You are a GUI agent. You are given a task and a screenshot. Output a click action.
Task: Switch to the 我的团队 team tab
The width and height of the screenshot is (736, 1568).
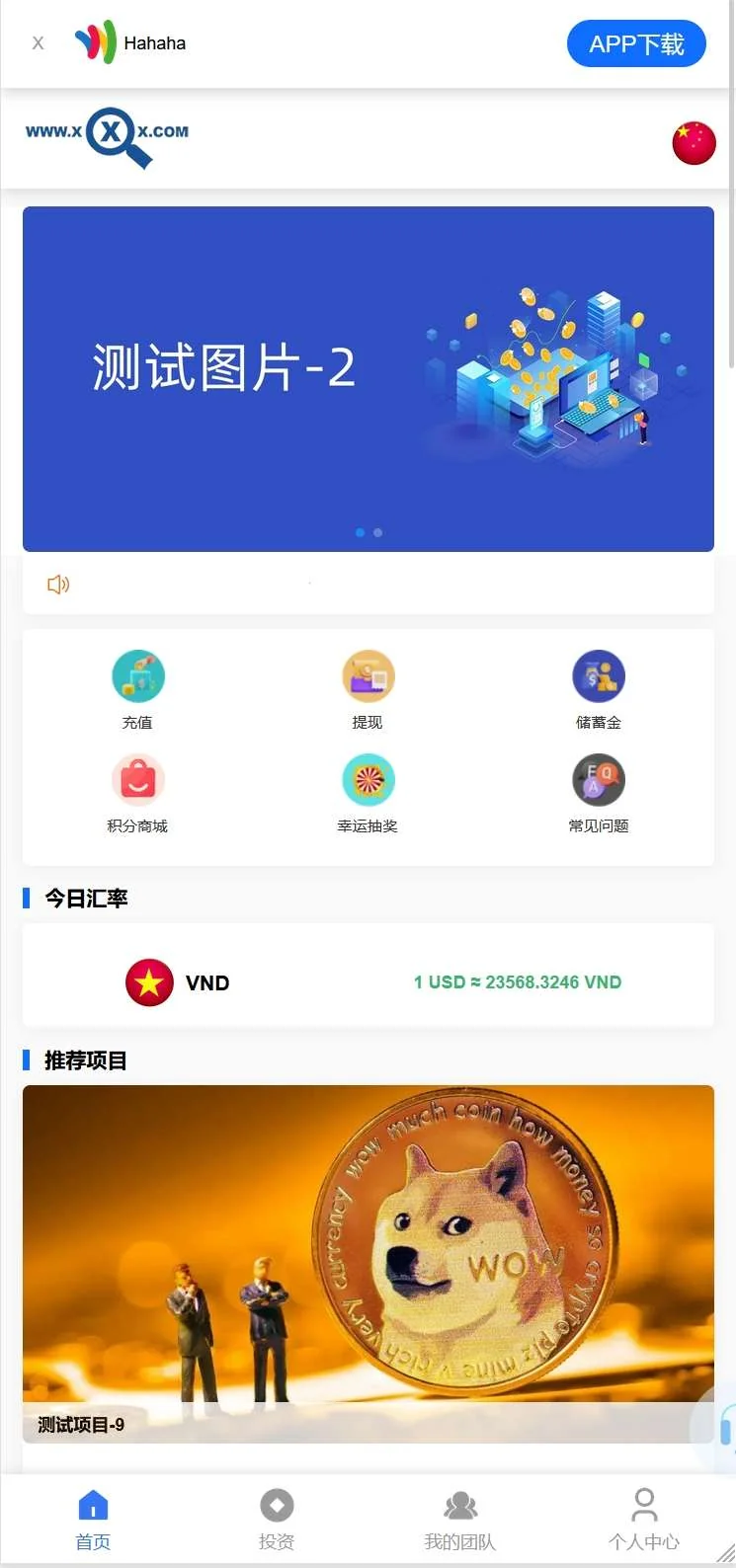(460, 1520)
